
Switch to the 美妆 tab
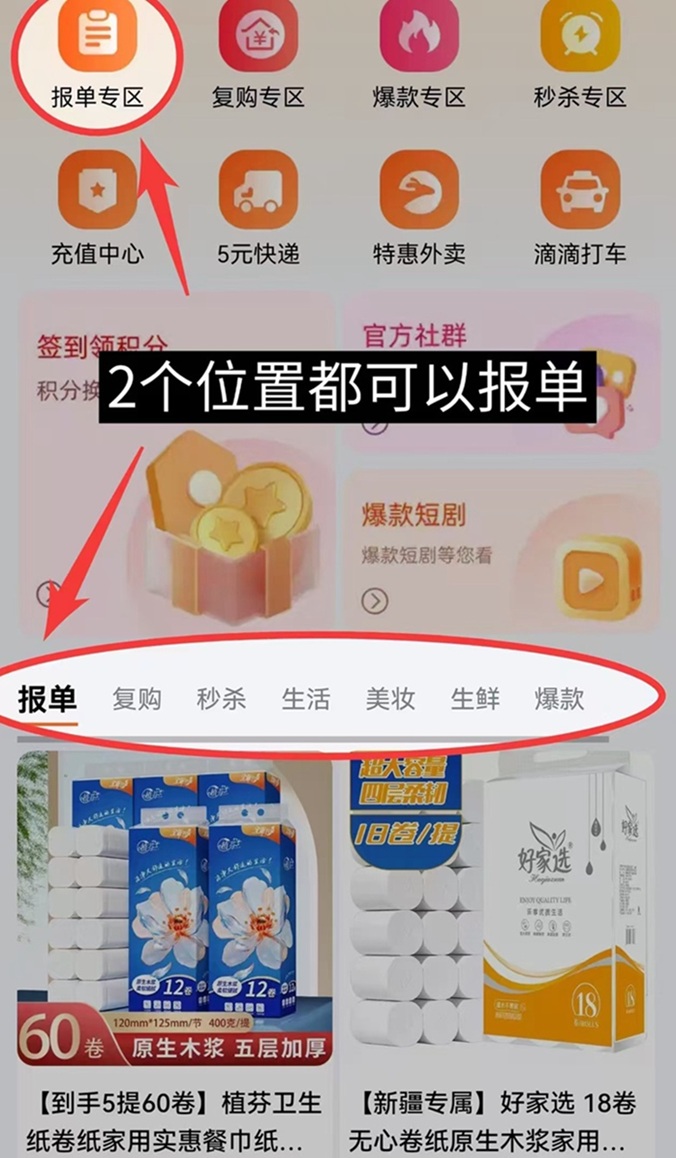tap(390, 699)
